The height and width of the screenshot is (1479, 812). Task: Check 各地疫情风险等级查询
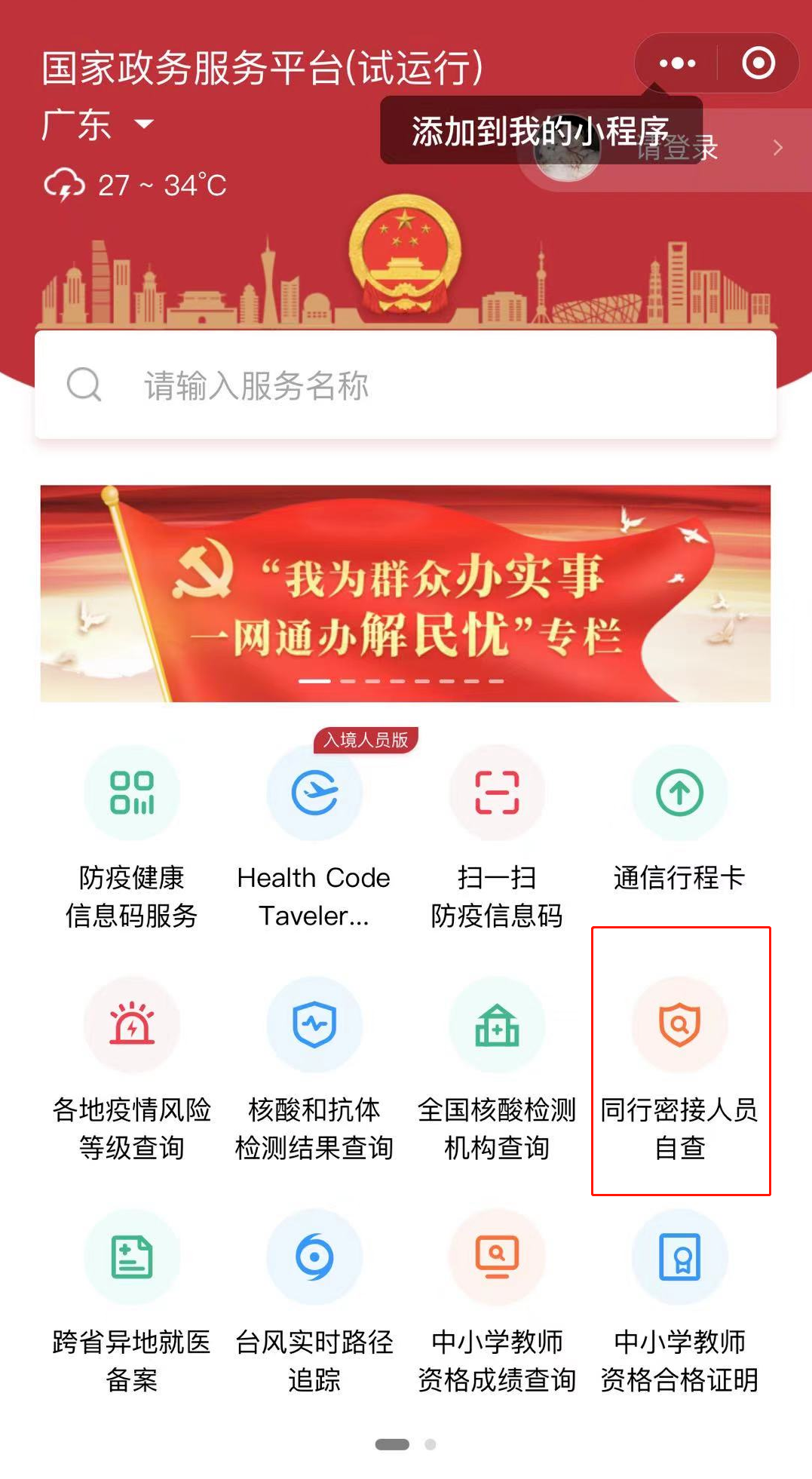(x=131, y=1063)
